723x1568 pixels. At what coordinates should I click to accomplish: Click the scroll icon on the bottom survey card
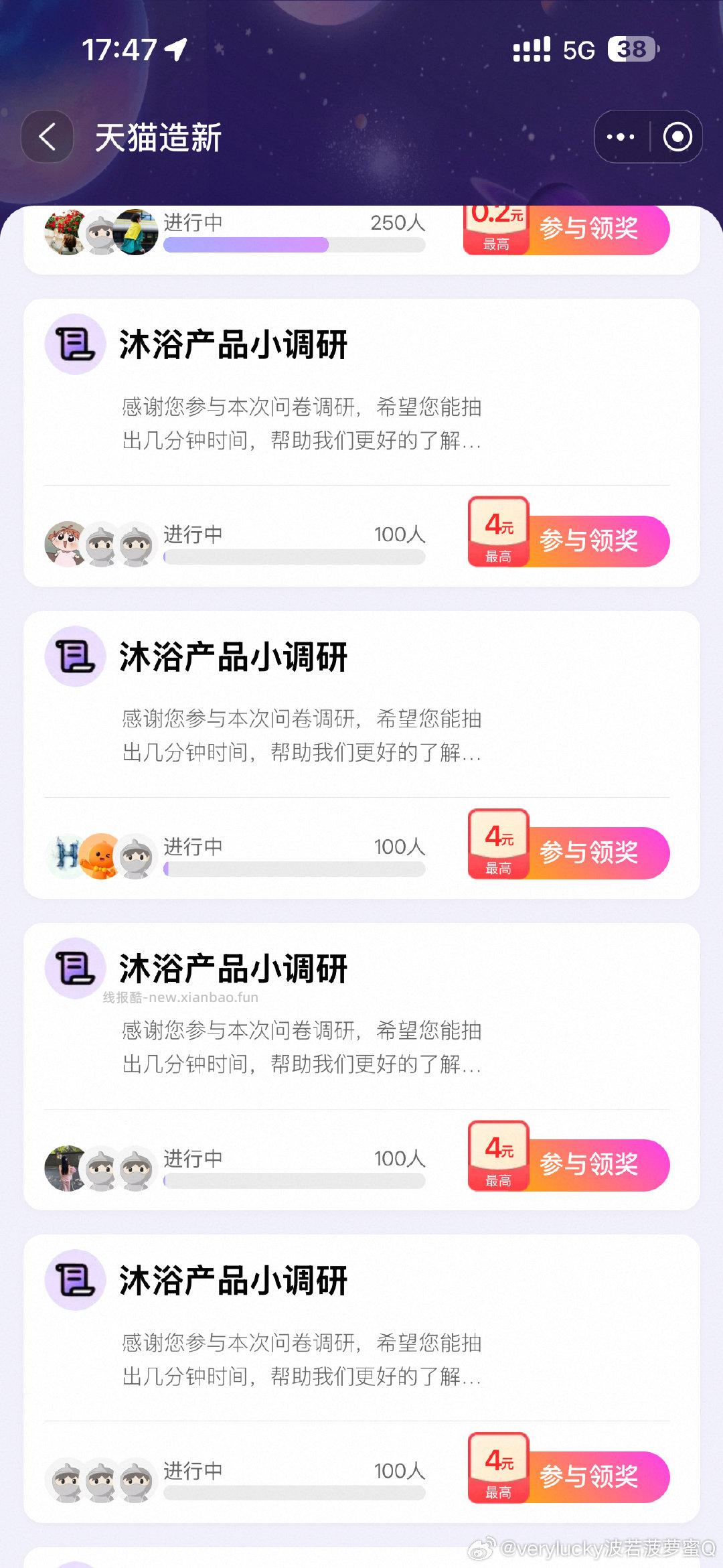tap(74, 1282)
